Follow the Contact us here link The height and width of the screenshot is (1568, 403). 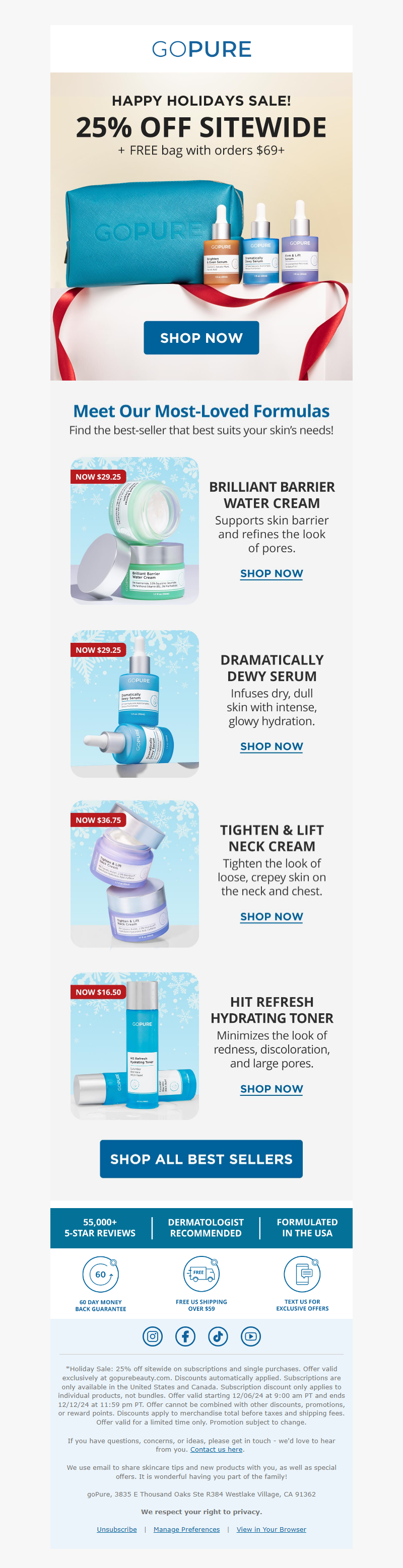tap(216, 1449)
